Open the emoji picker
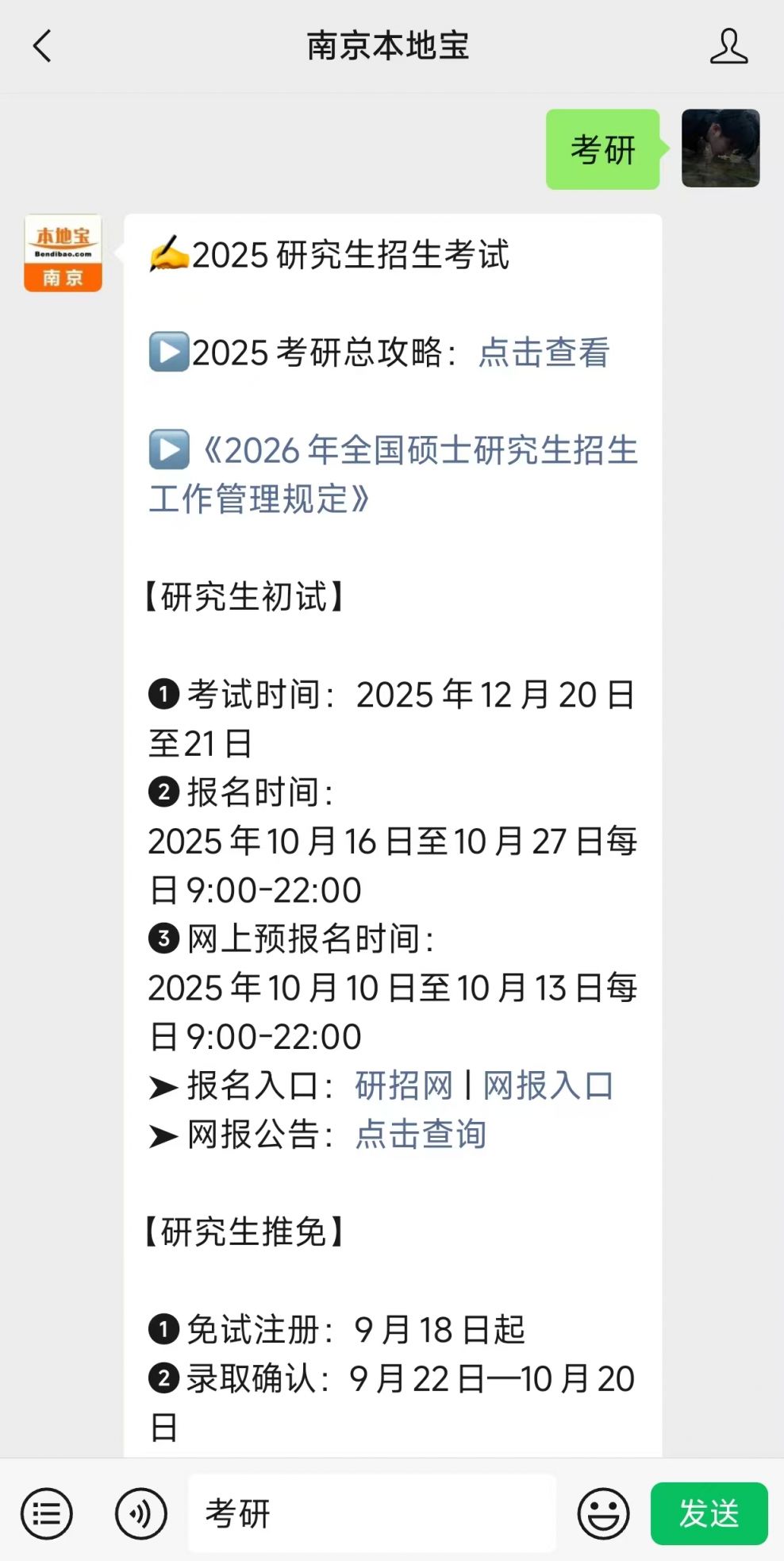The height and width of the screenshot is (1561, 784). [603, 1513]
